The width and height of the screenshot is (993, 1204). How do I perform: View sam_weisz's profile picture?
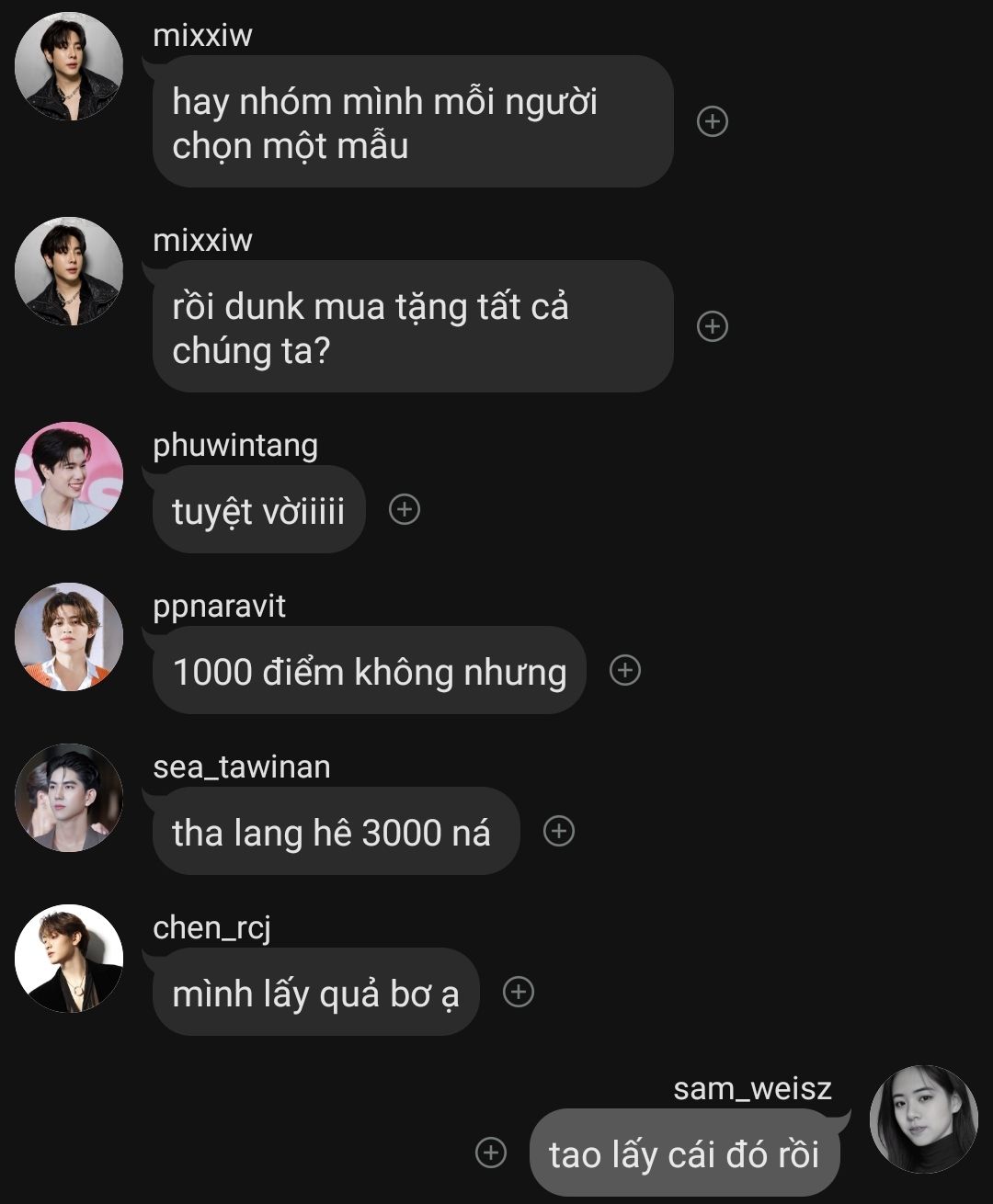(923, 1119)
